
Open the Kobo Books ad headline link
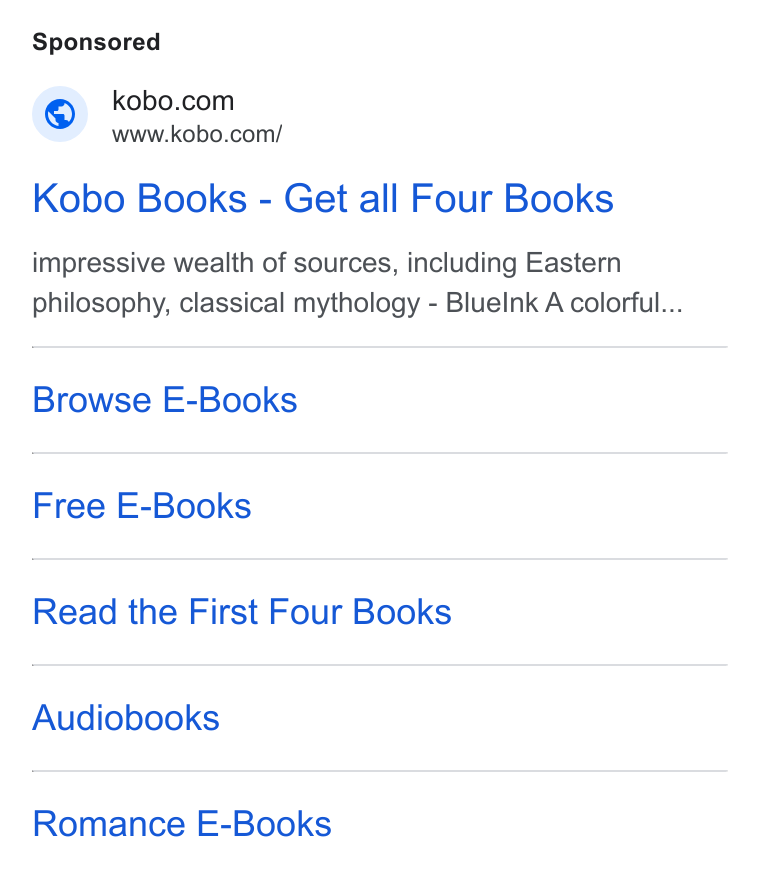323,198
